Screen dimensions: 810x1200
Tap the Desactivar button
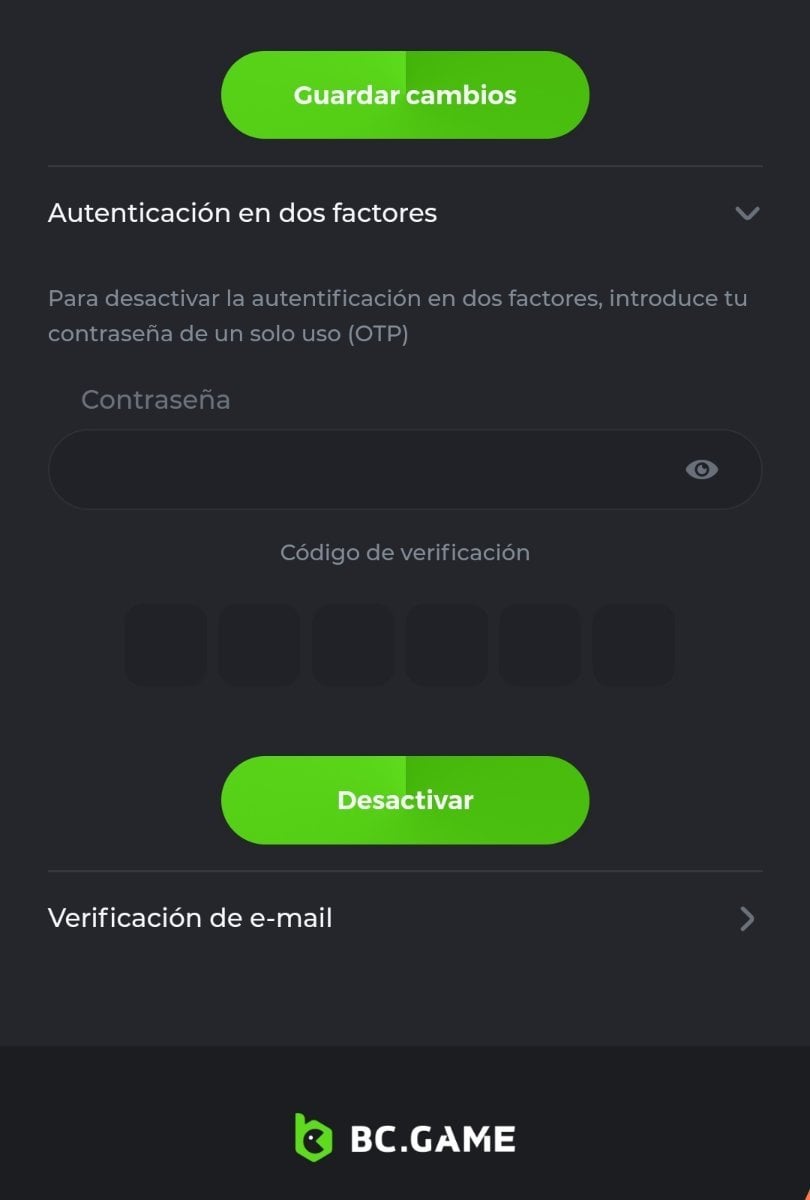click(x=404, y=800)
